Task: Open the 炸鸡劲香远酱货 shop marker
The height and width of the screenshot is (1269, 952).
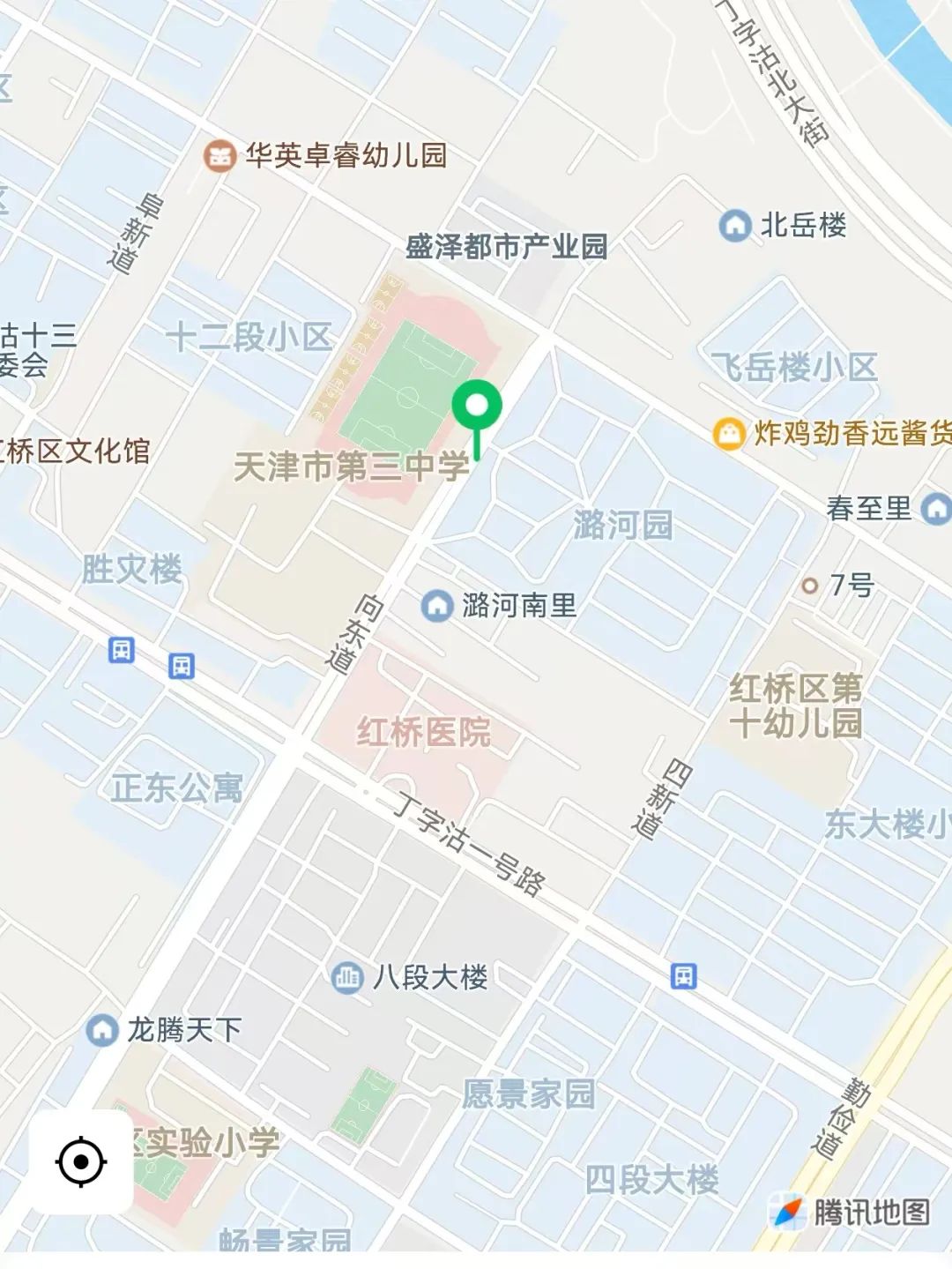Action: pos(729,434)
